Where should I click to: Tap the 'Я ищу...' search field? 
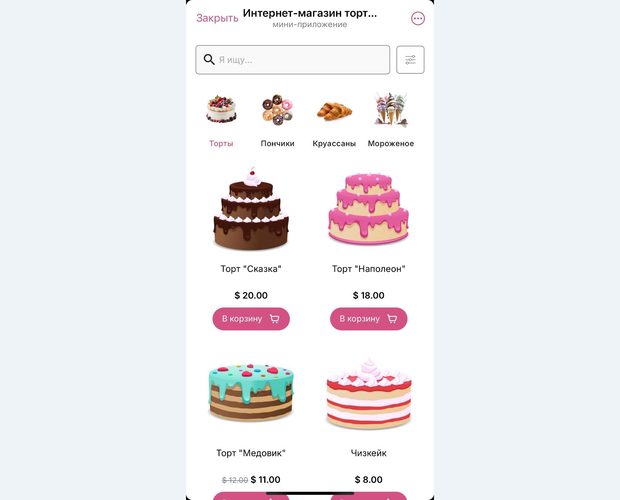pyautogui.click(x=292, y=60)
